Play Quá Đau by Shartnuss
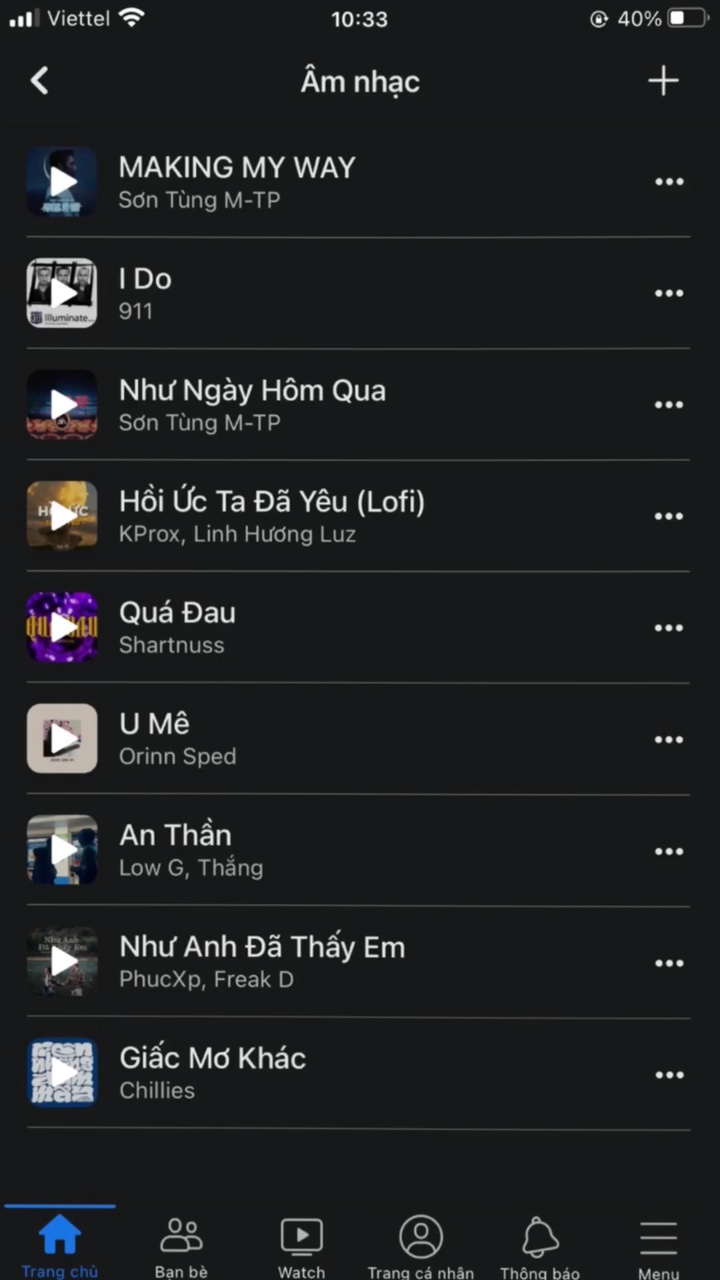 [x=62, y=628]
